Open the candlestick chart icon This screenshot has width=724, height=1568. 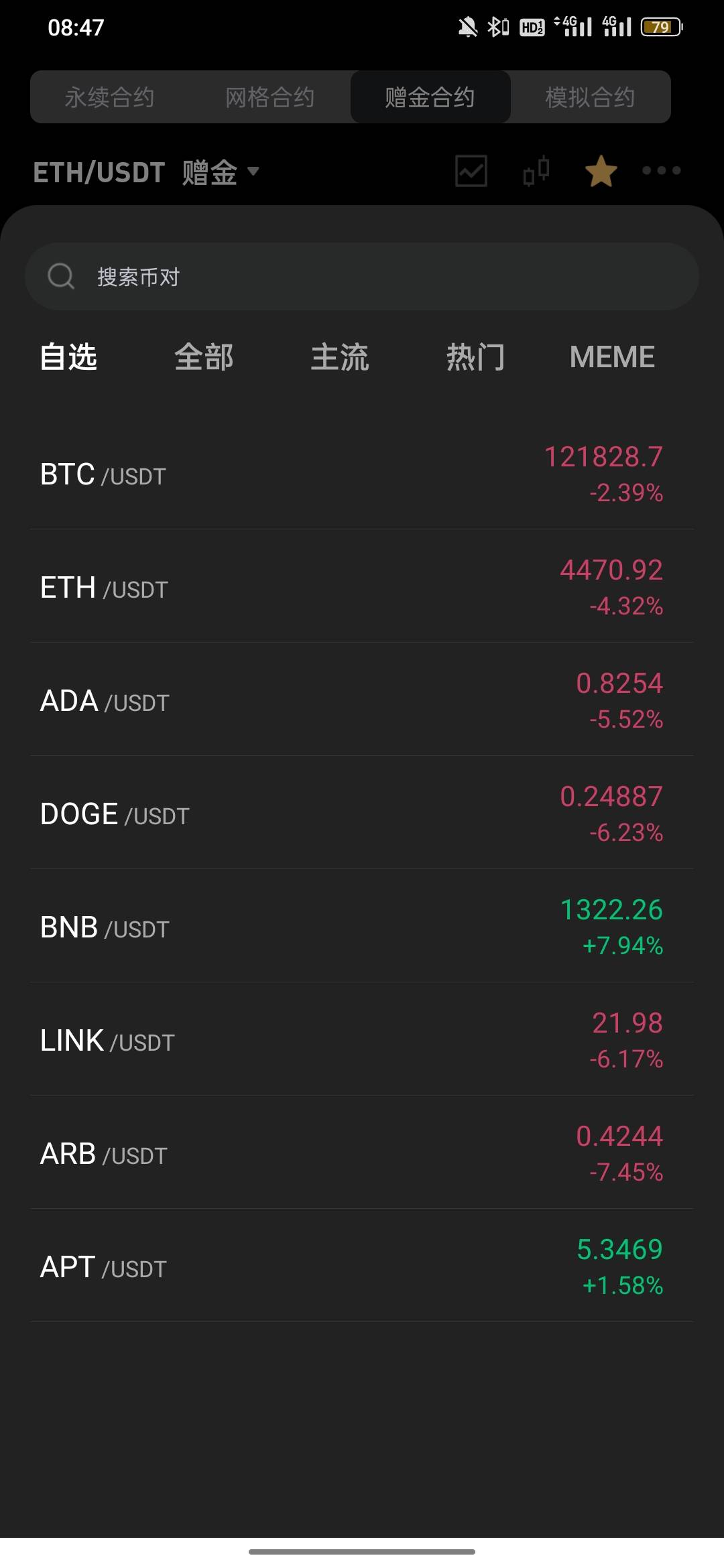(536, 171)
